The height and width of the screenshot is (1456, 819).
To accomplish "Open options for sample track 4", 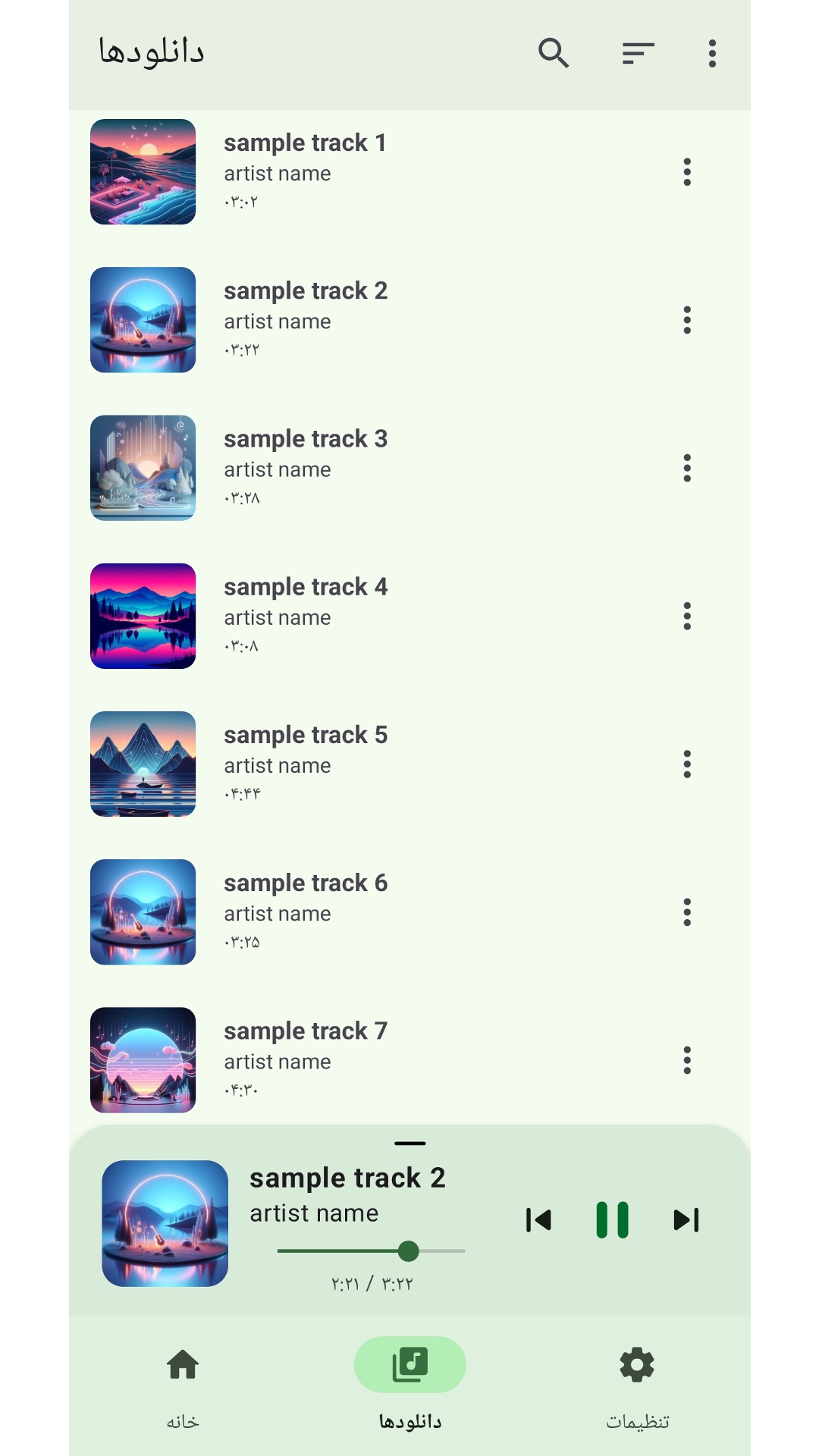I will coord(687,616).
